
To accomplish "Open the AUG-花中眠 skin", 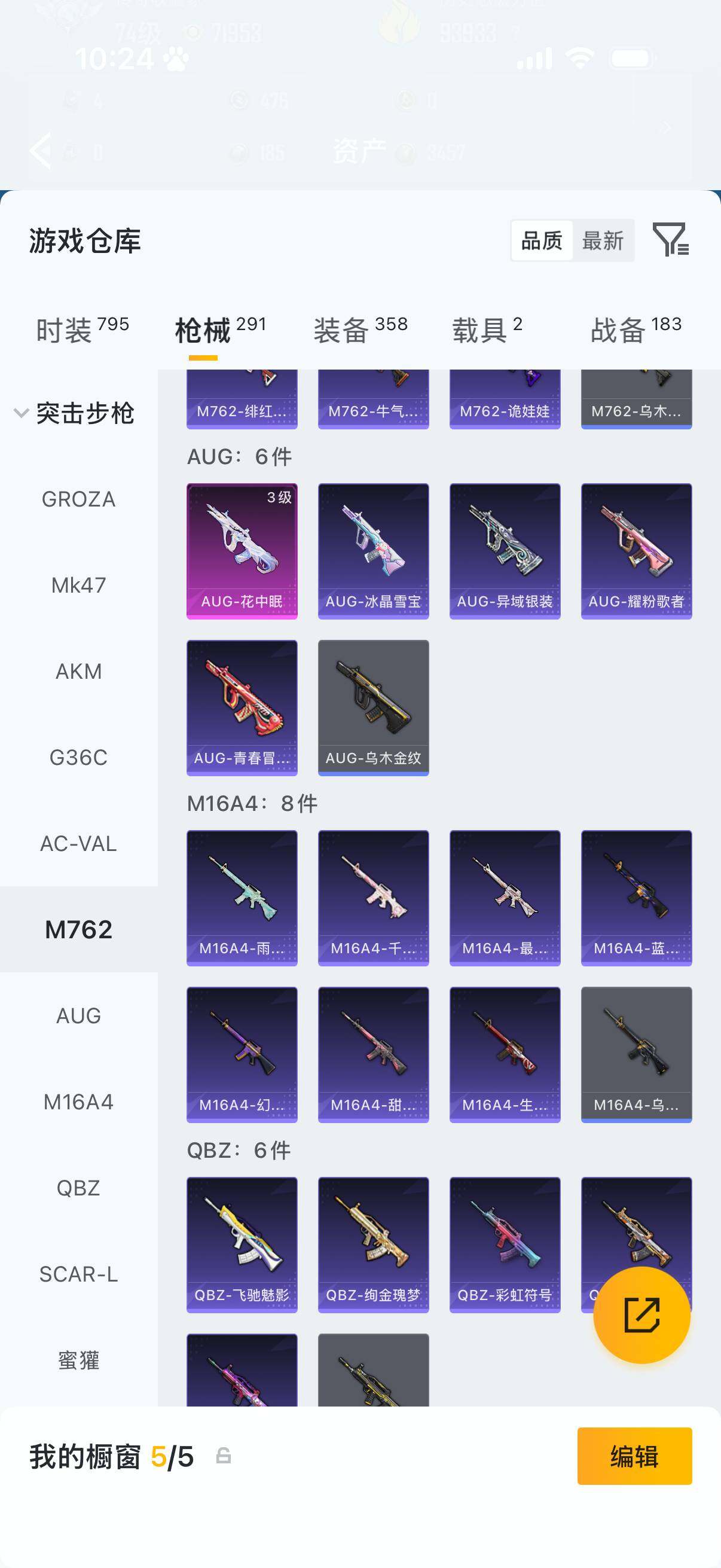I will click(242, 551).
